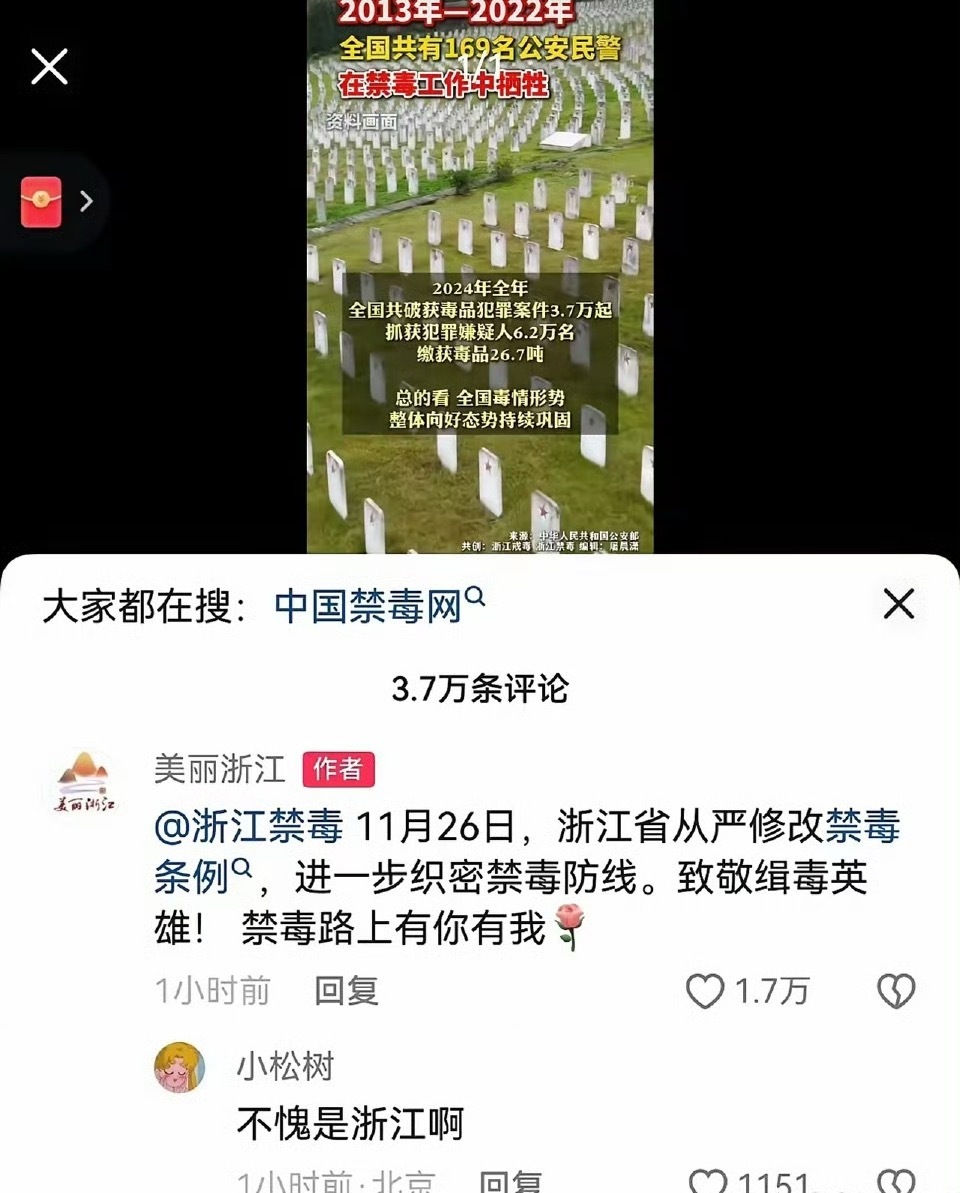Reply to 美丽浙江's comment
960x1193 pixels.
[346, 992]
